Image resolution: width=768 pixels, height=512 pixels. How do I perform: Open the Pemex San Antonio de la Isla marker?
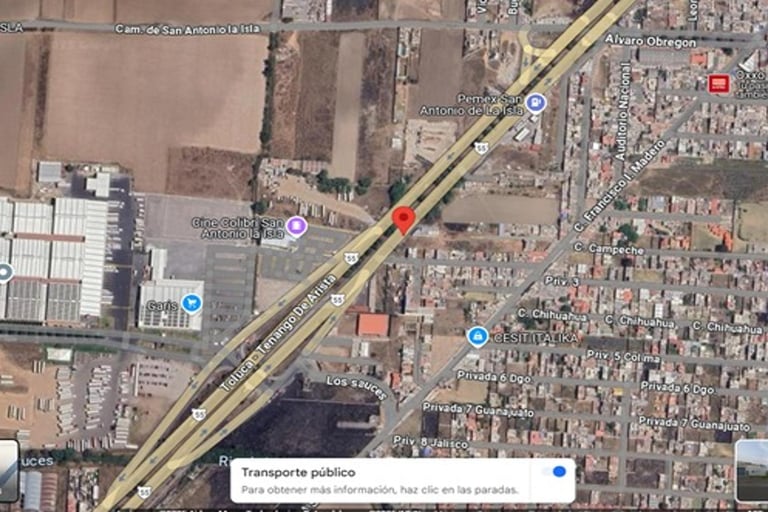[x=536, y=103]
